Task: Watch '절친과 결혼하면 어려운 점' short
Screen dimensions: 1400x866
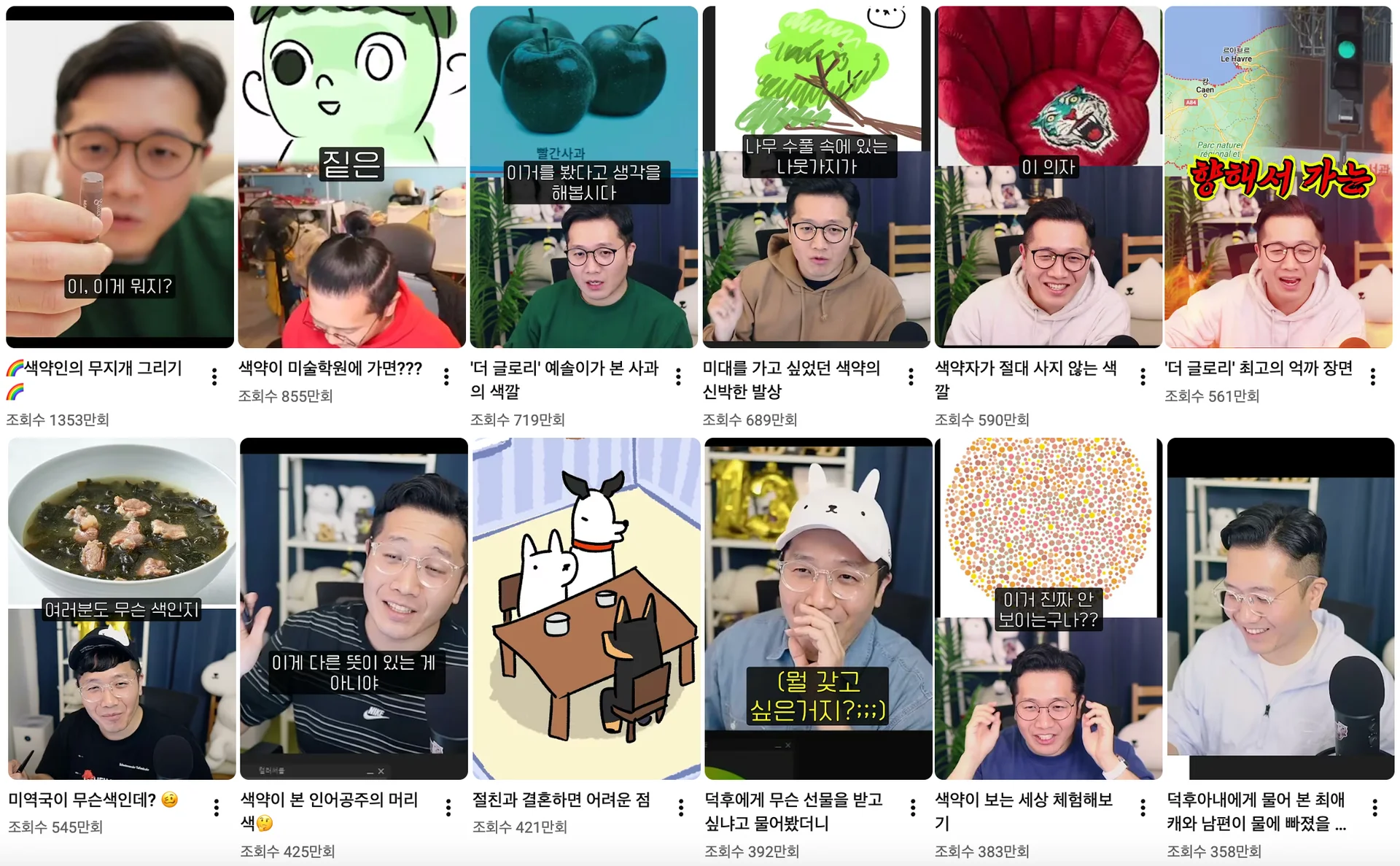Action: click(x=586, y=608)
